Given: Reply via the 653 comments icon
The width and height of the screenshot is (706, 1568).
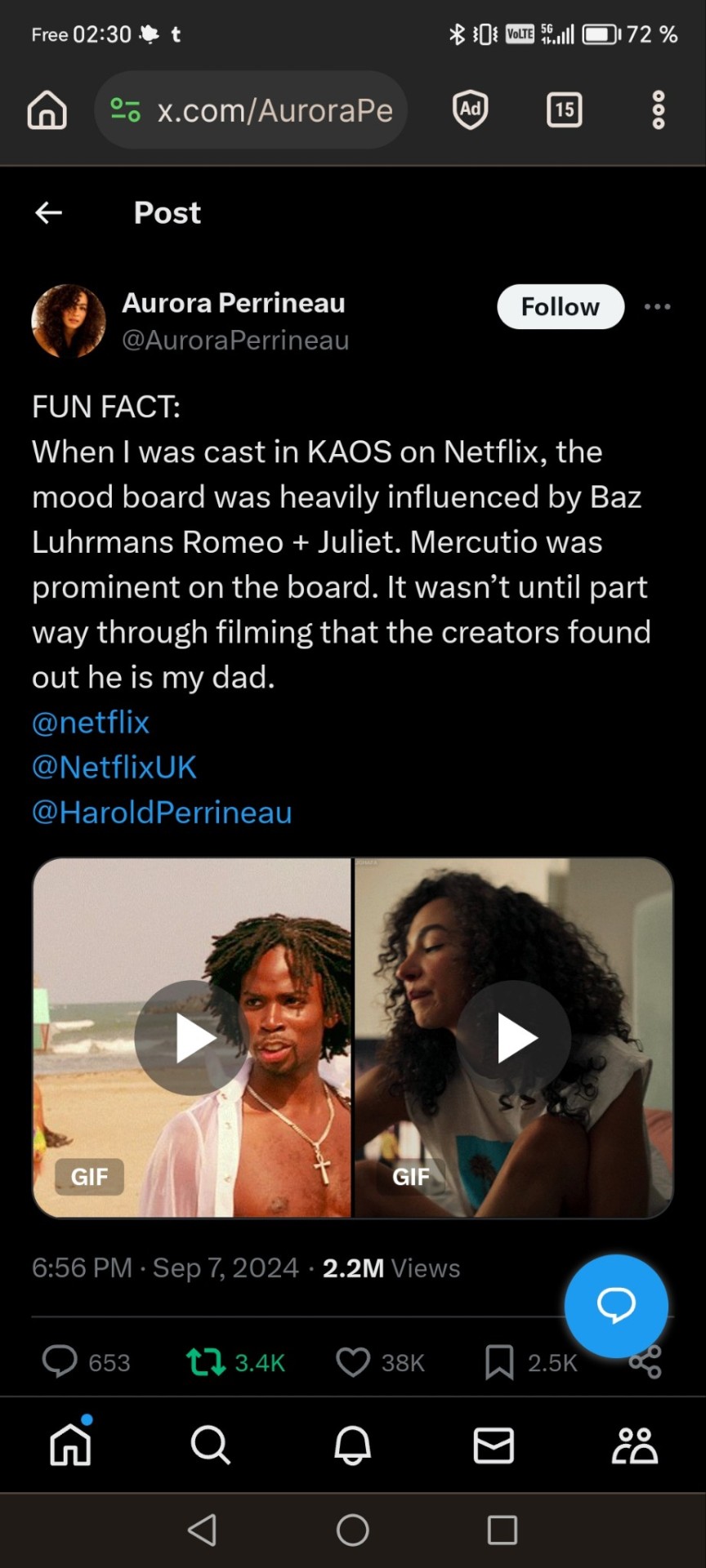Looking at the screenshot, I should point(60,1362).
